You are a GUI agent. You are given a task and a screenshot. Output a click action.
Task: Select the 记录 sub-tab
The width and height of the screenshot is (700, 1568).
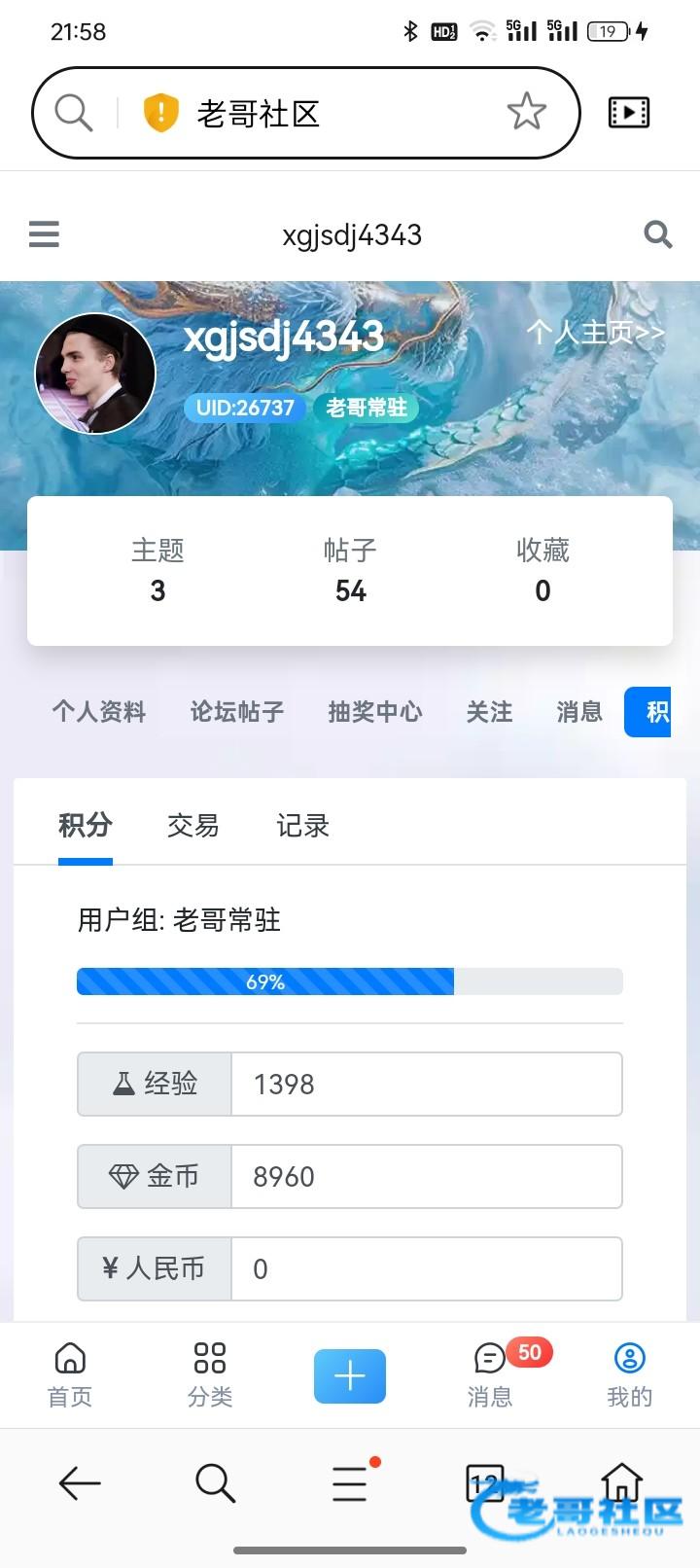(302, 826)
